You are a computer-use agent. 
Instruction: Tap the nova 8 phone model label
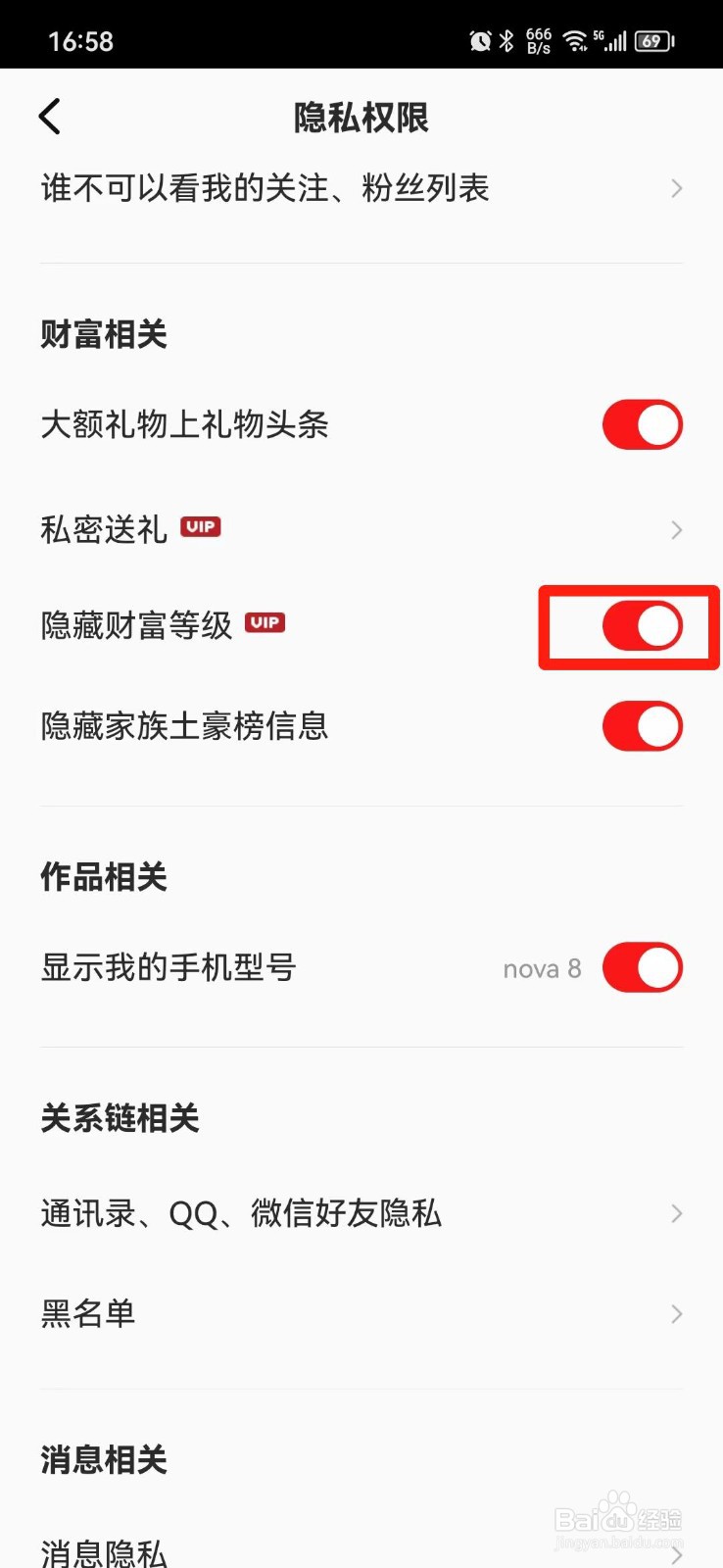pyautogui.click(x=541, y=969)
